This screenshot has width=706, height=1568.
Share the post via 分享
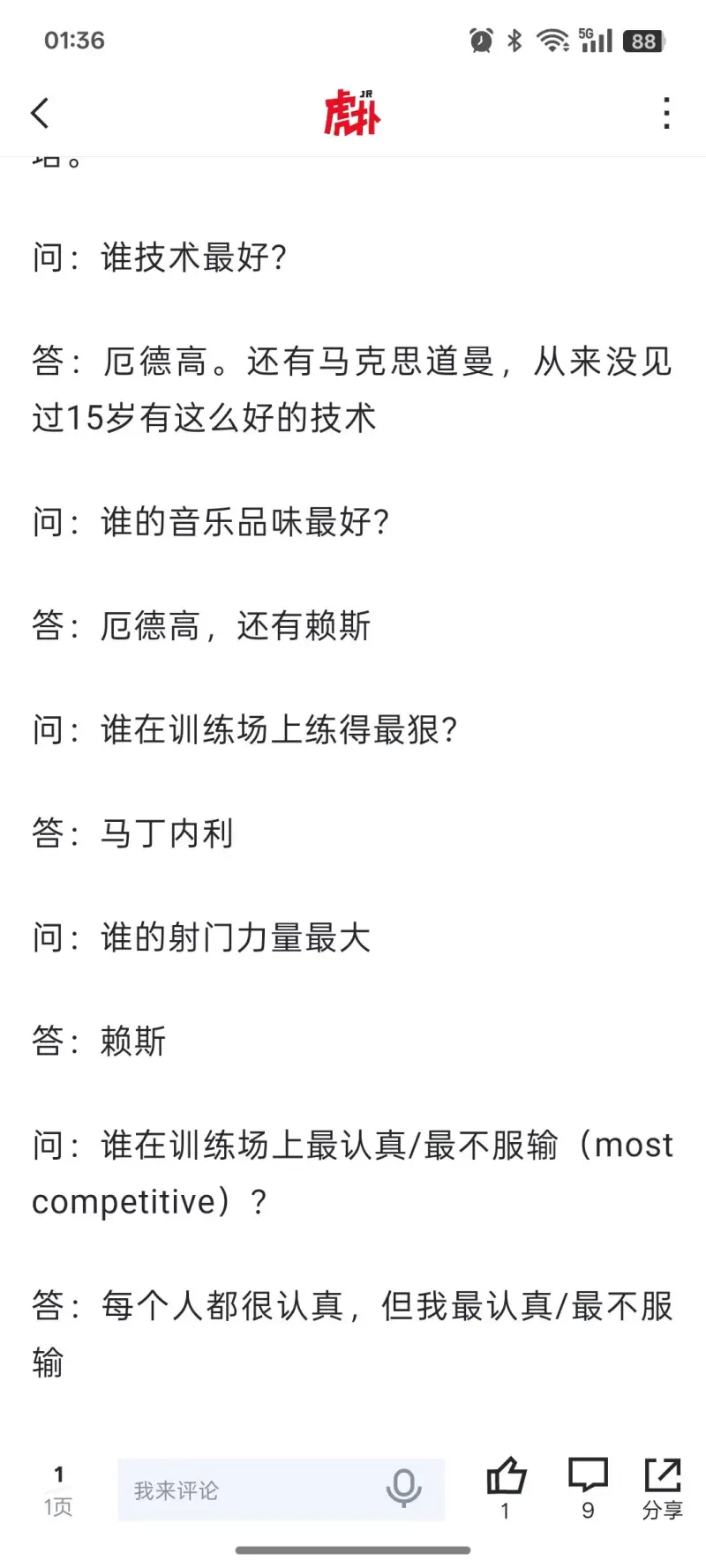[663, 1488]
